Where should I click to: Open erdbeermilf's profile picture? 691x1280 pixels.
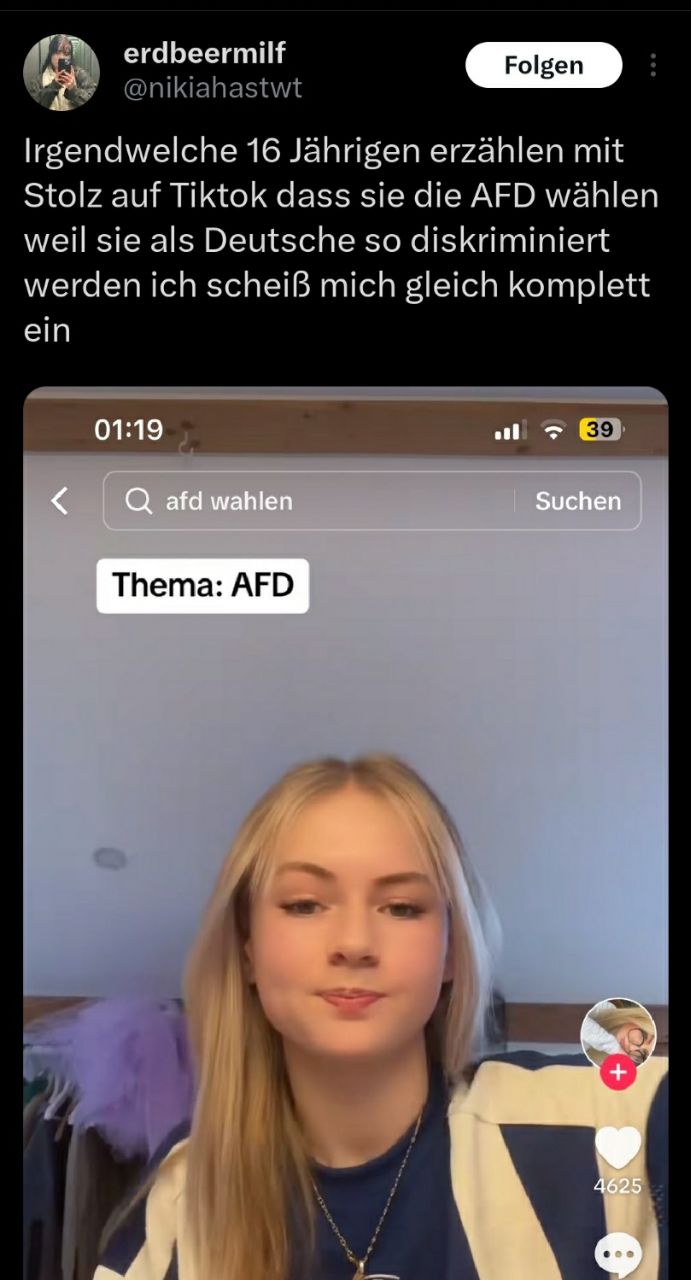tap(61, 72)
